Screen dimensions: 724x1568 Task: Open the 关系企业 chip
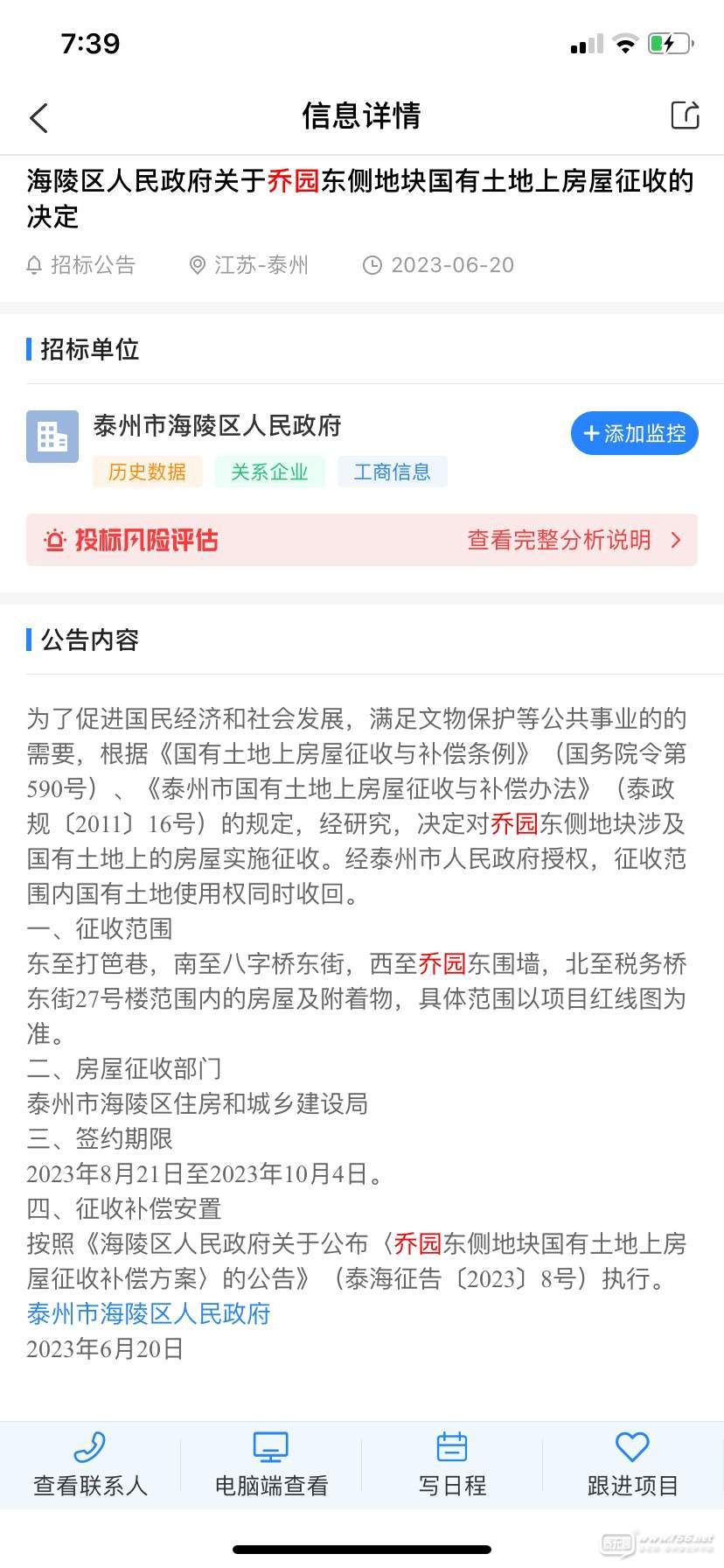pos(269,472)
